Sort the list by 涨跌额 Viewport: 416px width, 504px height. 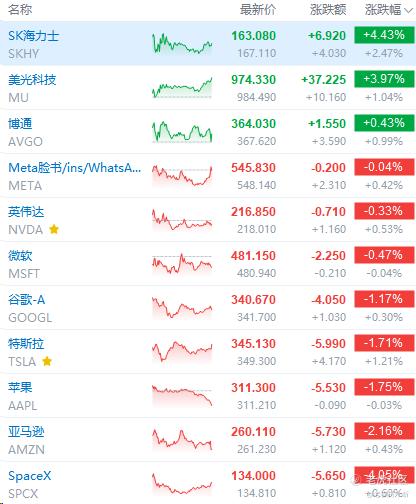coord(328,10)
